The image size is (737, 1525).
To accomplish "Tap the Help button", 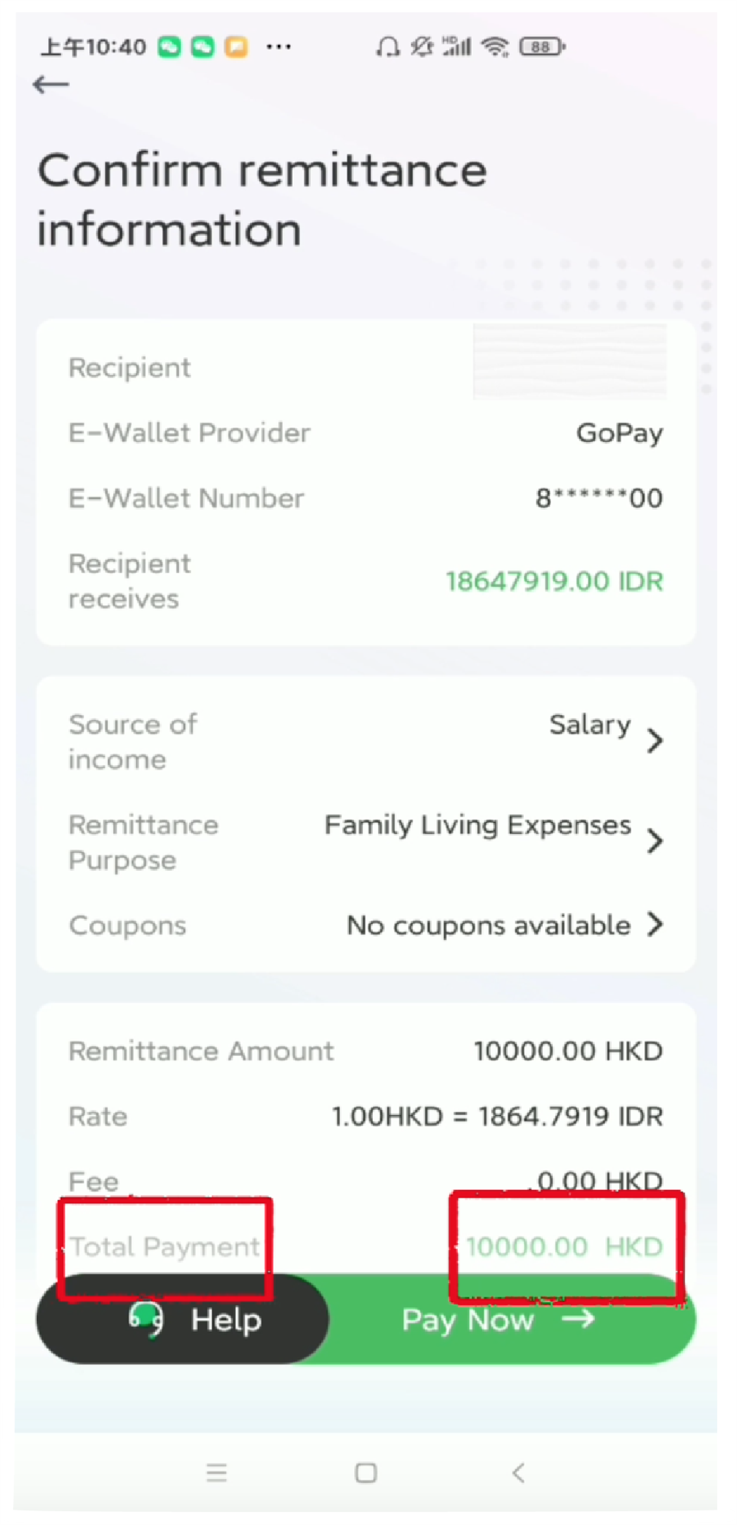I will [182, 1320].
